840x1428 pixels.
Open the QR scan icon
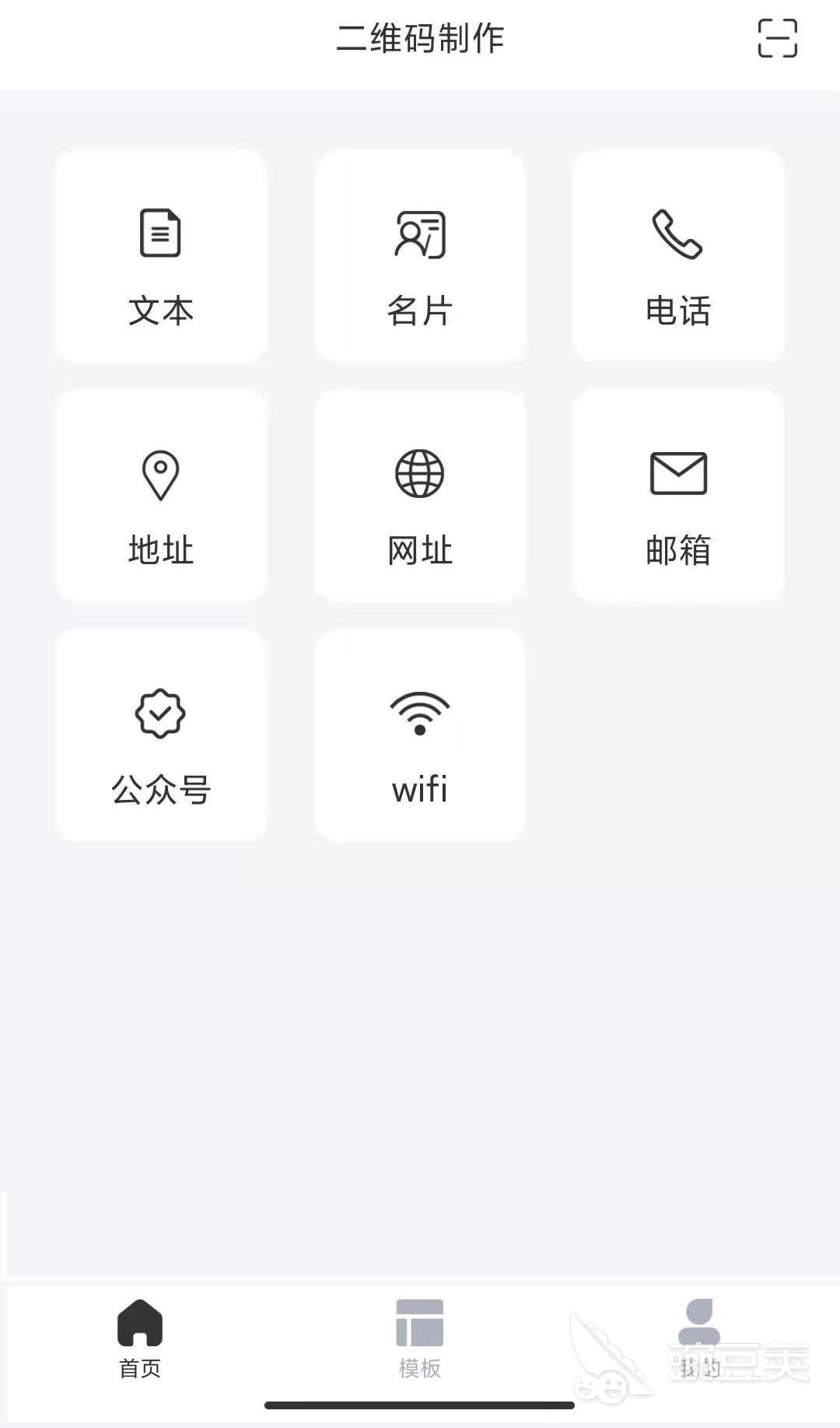777,38
